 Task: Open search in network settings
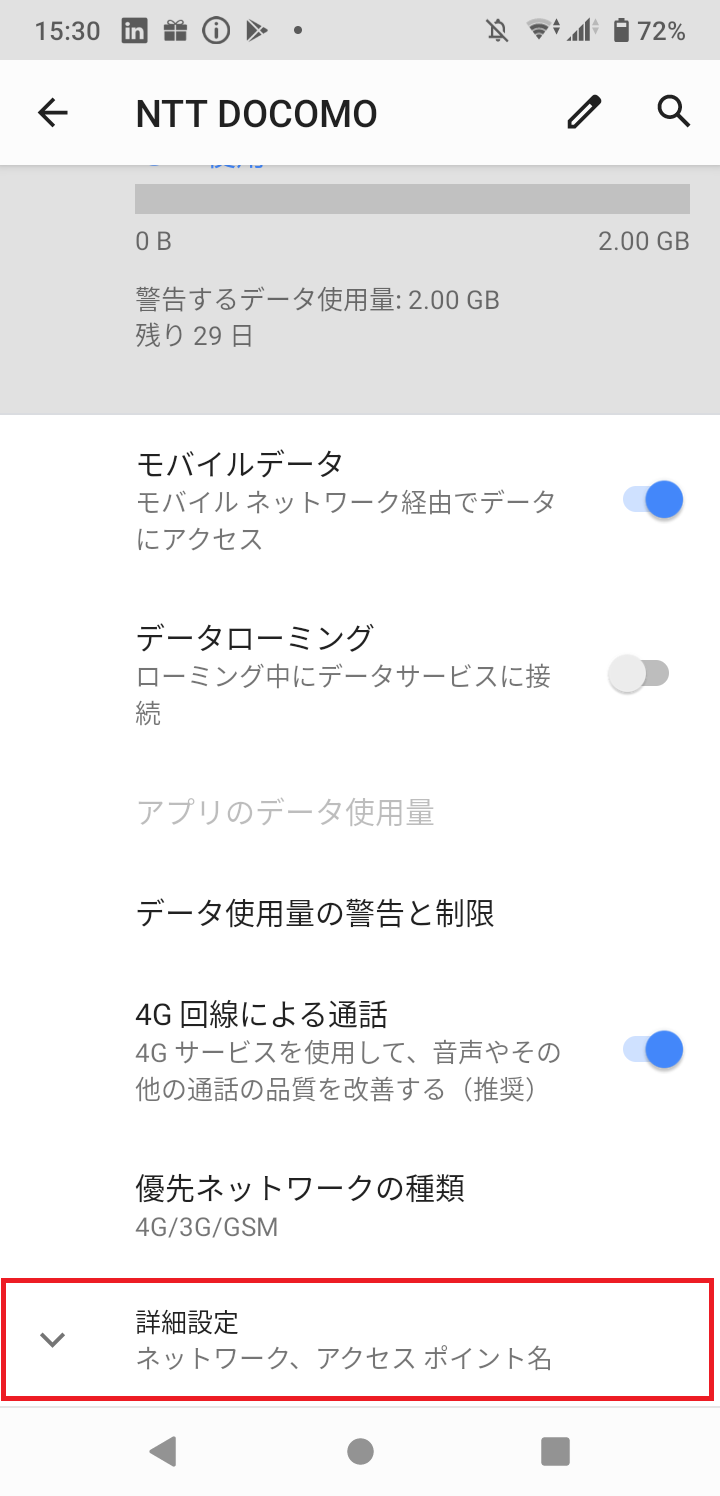674,112
